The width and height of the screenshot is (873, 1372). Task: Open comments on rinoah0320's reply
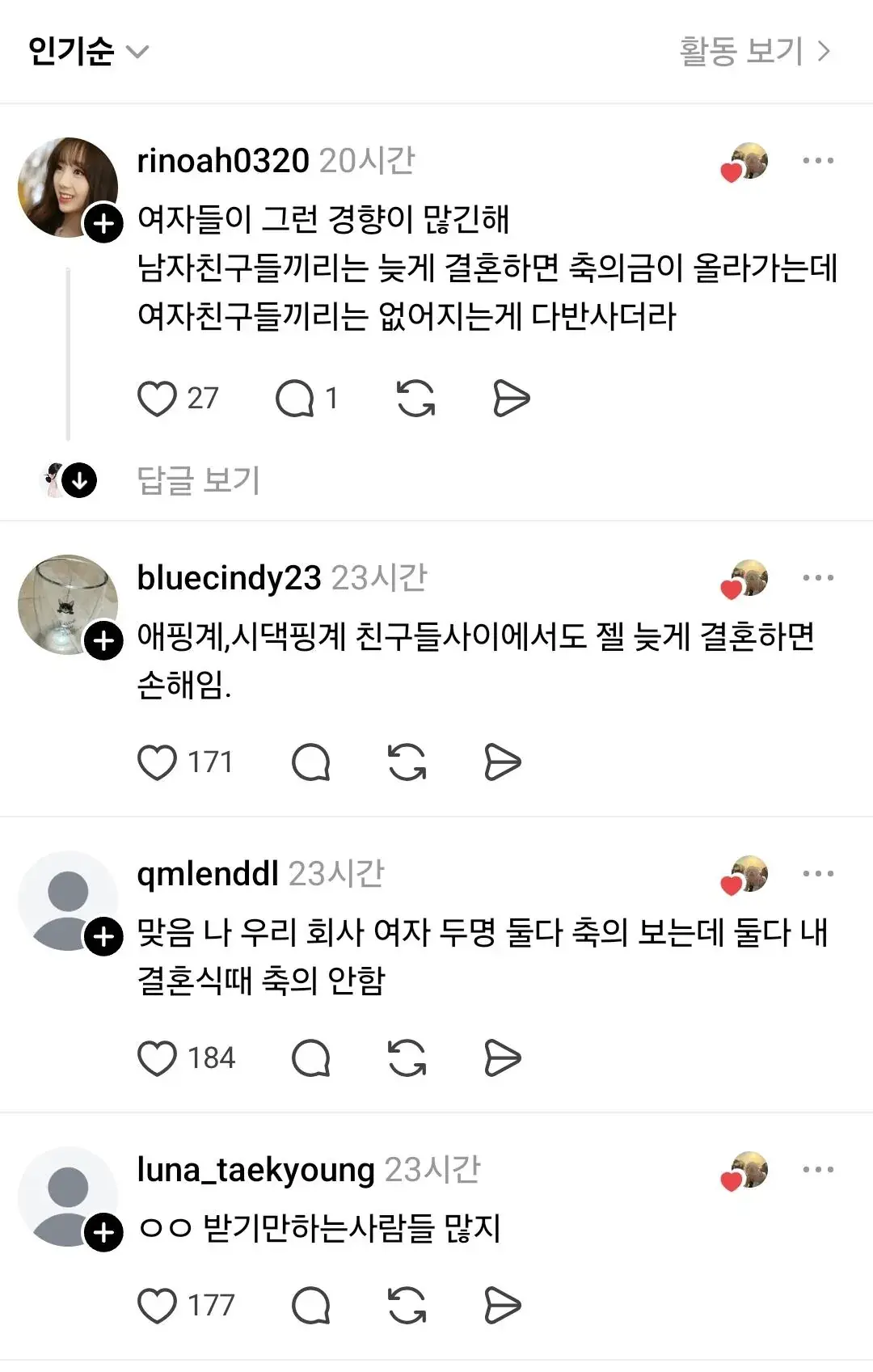tap(295, 399)
